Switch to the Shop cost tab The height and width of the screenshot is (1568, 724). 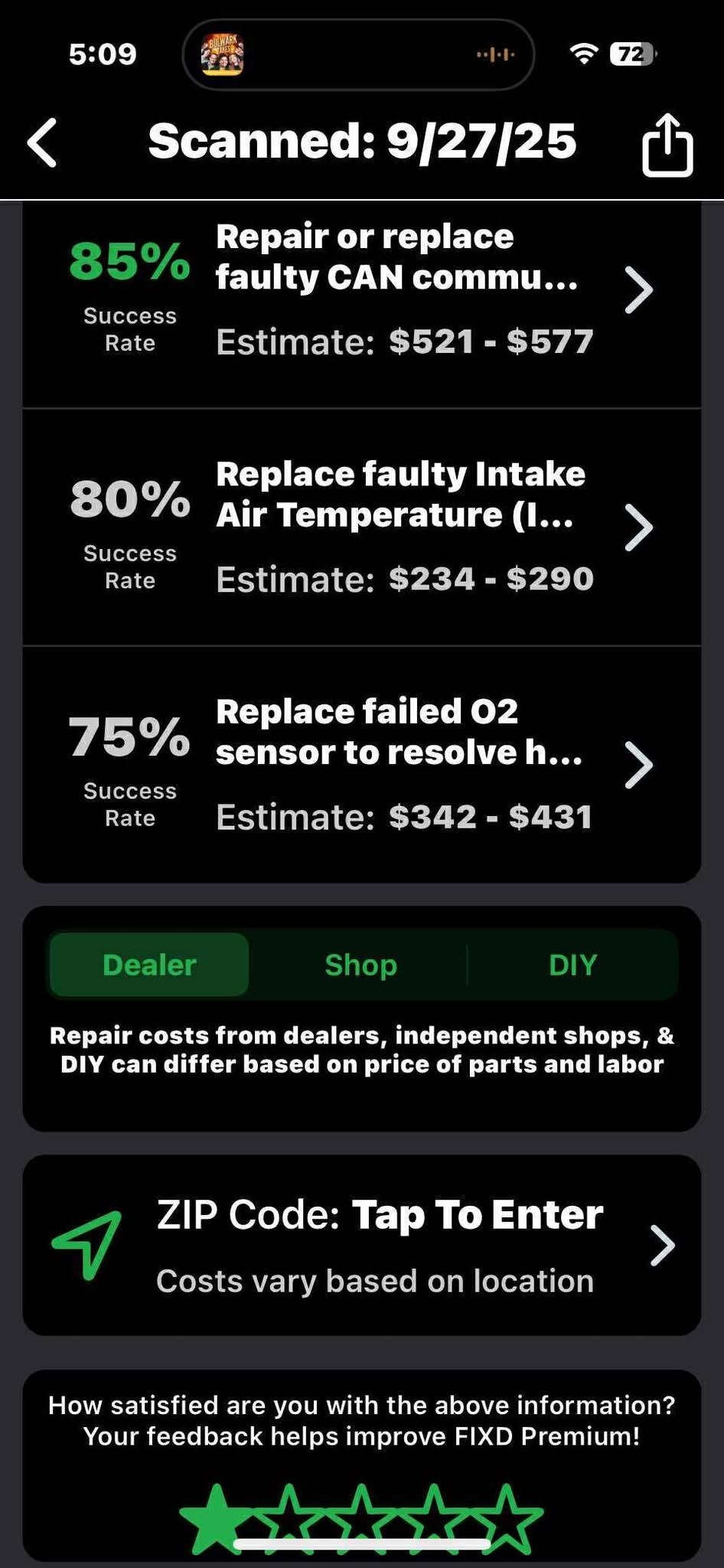[x=360, y=965]
